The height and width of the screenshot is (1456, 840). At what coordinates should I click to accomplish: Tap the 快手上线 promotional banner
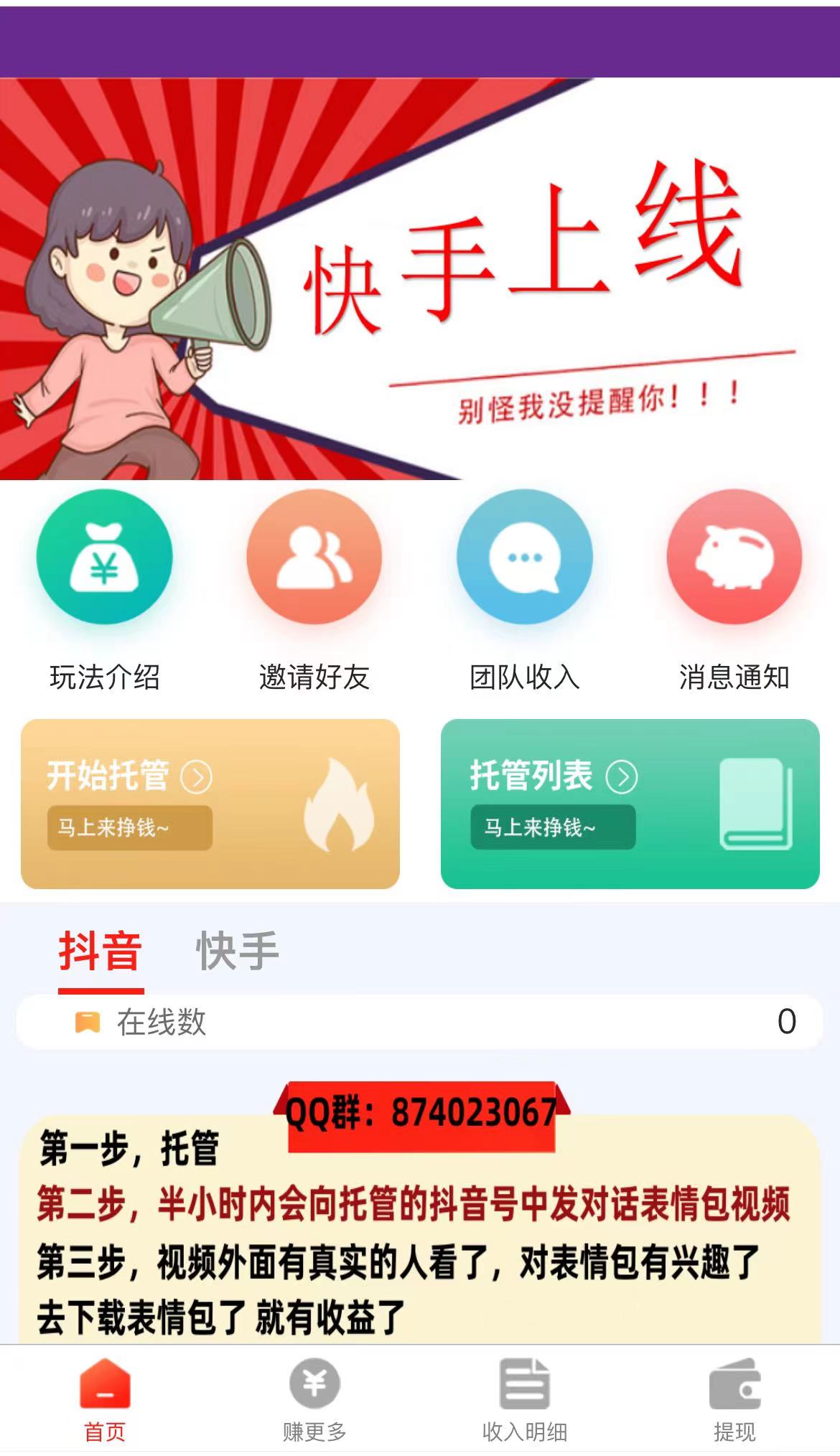tap(420, 278)
